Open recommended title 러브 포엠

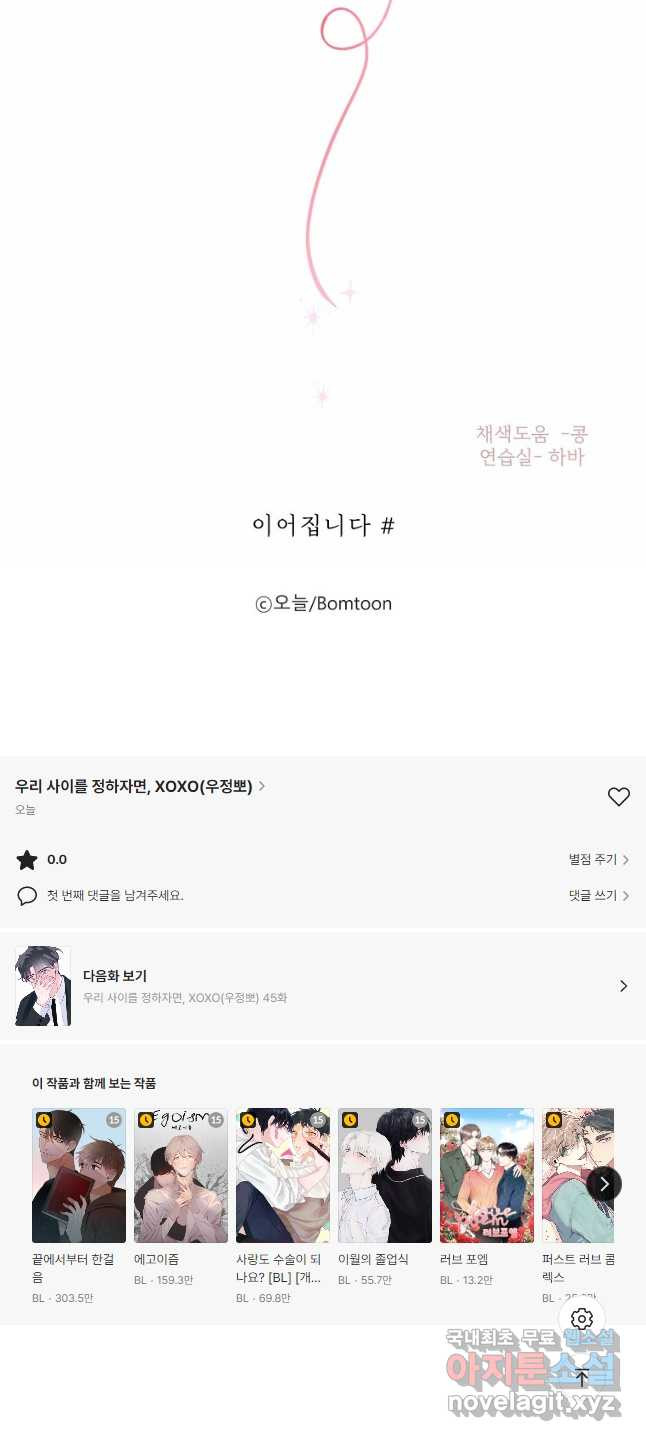pyautogui.click(x=487, y=1175)
